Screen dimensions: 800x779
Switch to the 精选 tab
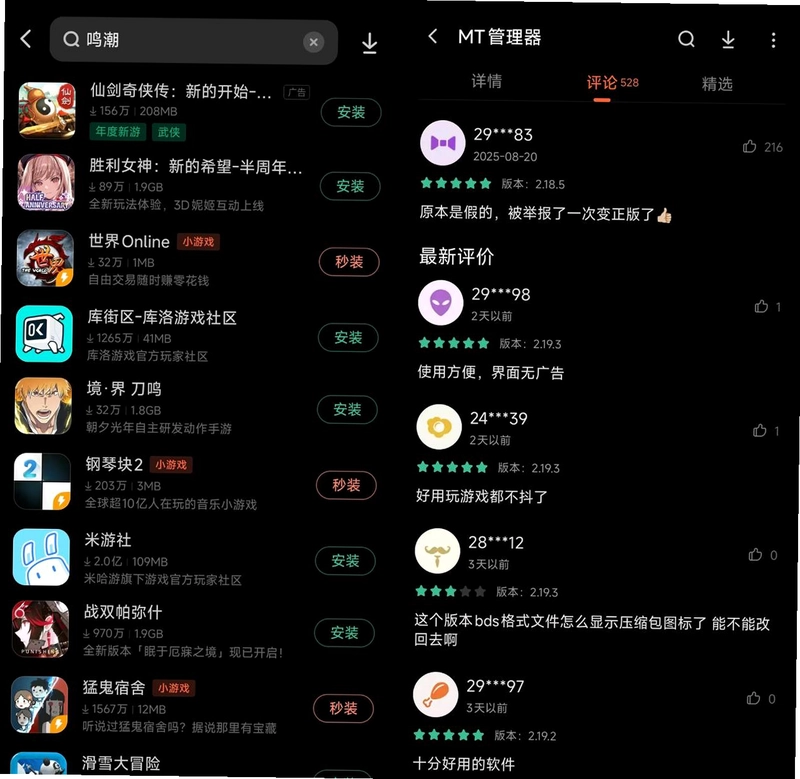point(717,84)
